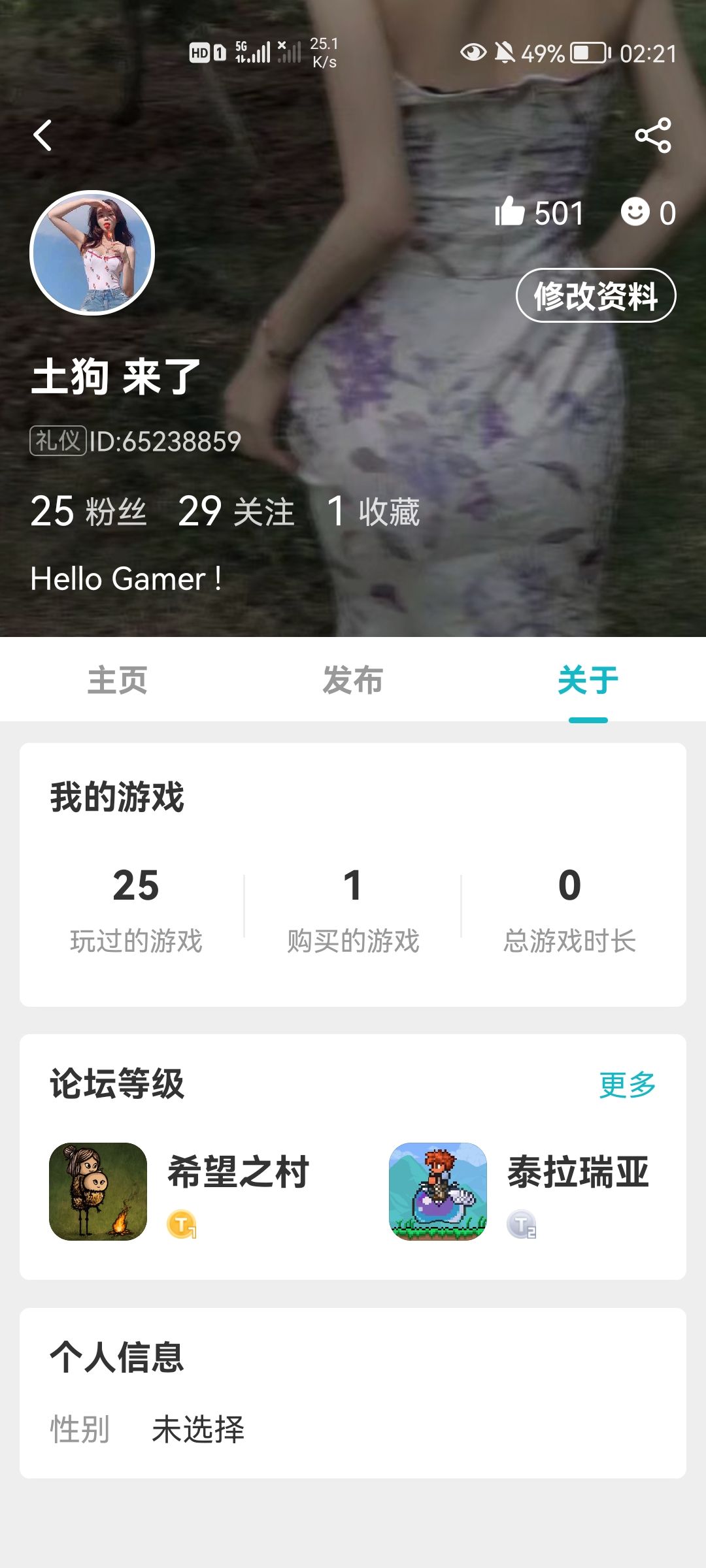Image resolution: width=706 pixels, height=1568 pixels.
Task: Tap the thumbs-up icon showing 501
Action: tap(511, 212)
